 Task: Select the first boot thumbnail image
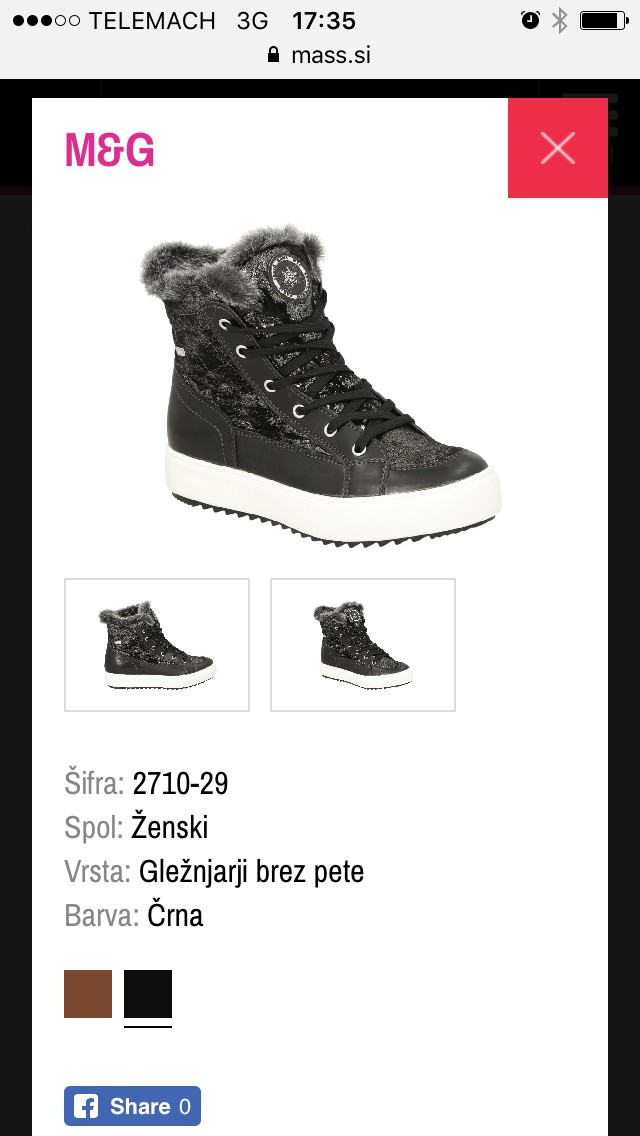(x=157, y=645)
